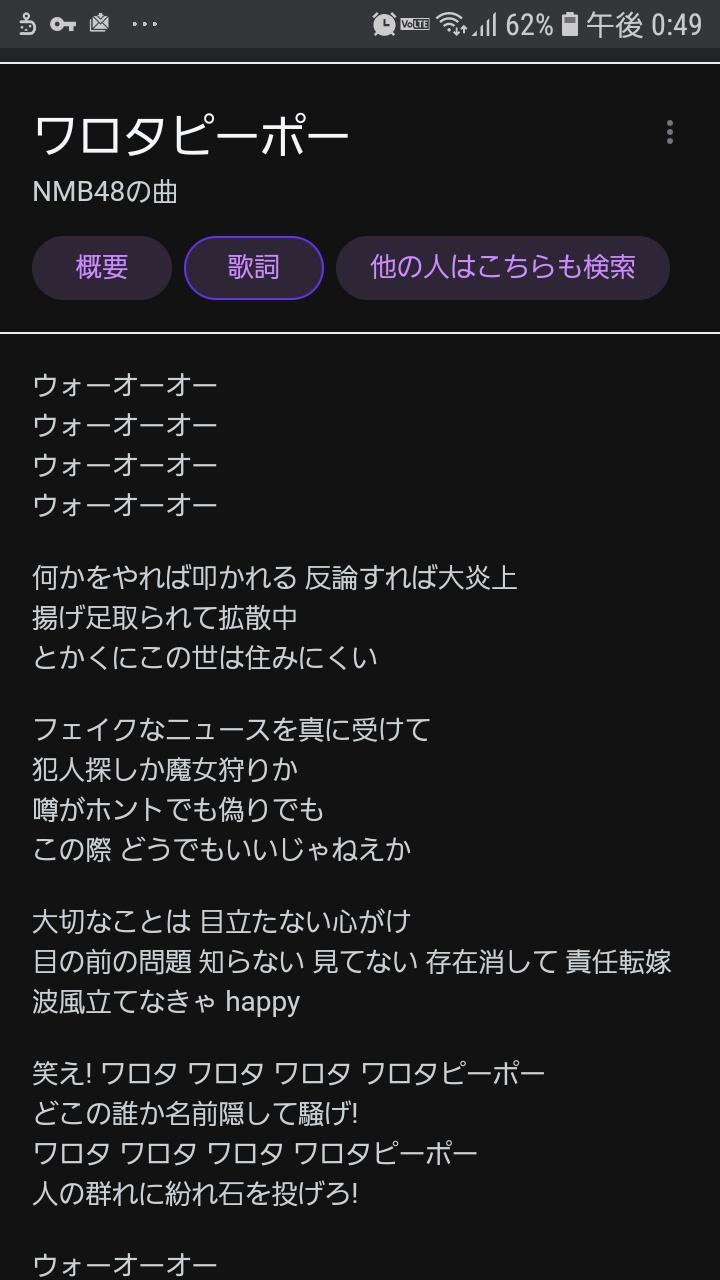Switch to the 概要 tab

pos(102,268)
